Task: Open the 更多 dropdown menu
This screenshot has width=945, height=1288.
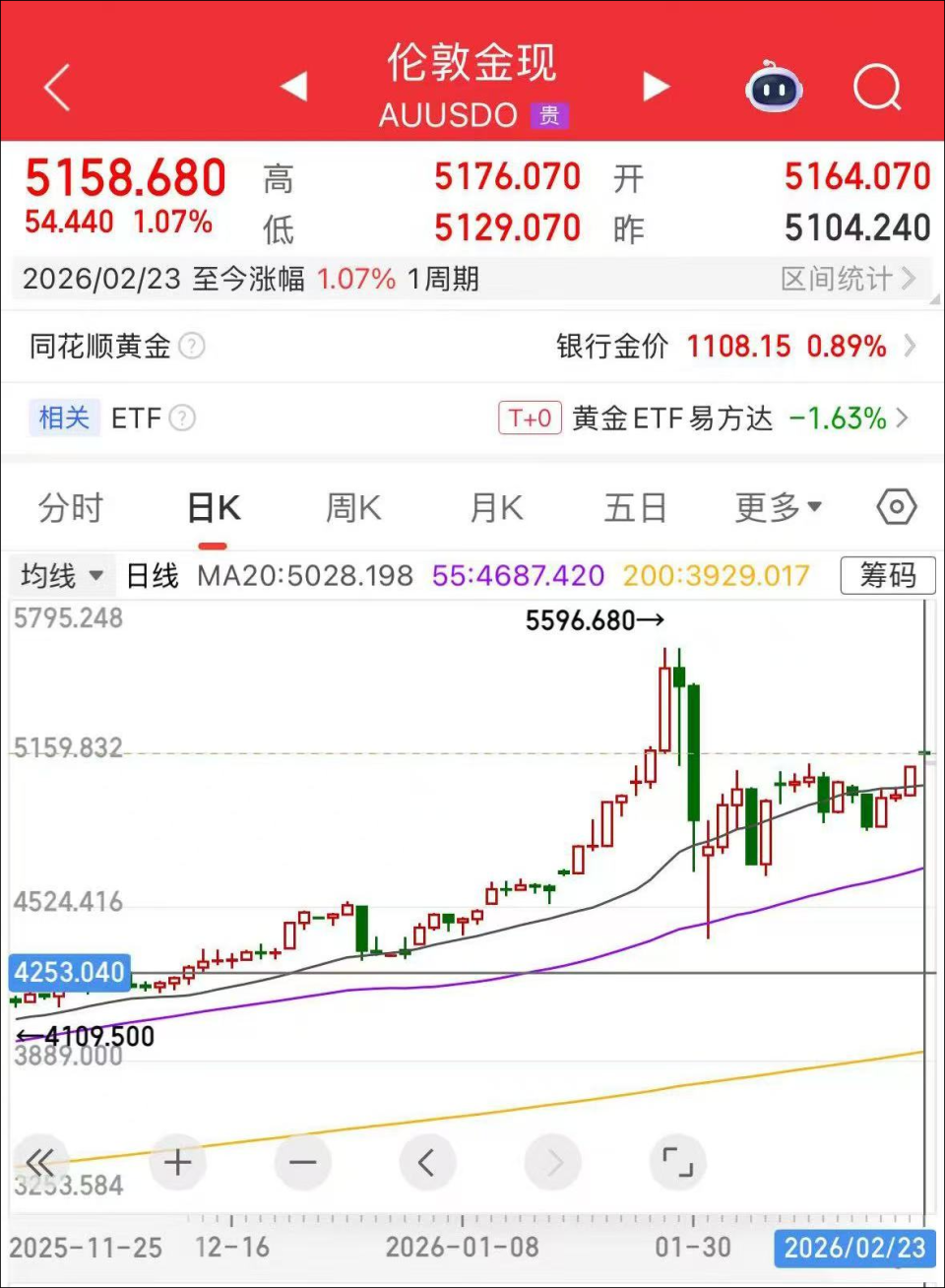Action: click(778, 507)
